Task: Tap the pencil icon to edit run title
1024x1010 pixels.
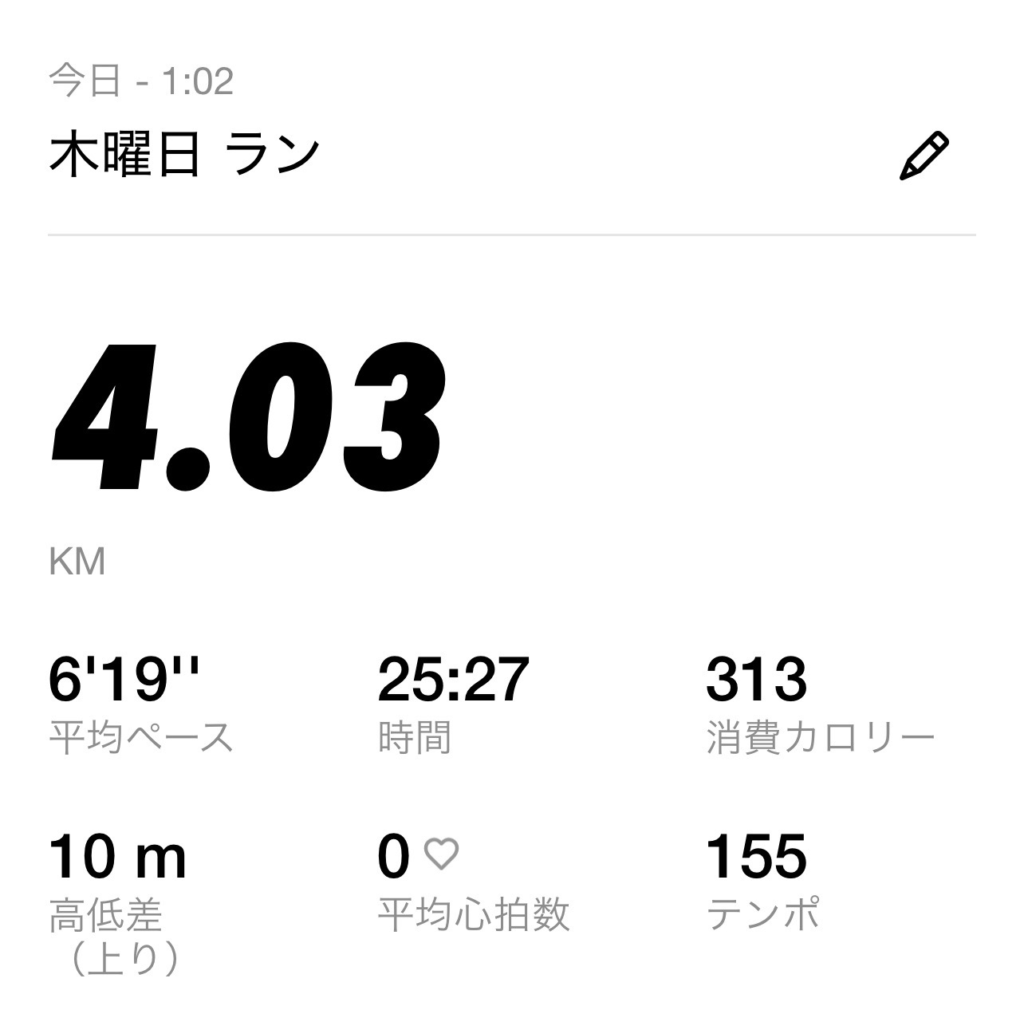Action: click(923, 156)
